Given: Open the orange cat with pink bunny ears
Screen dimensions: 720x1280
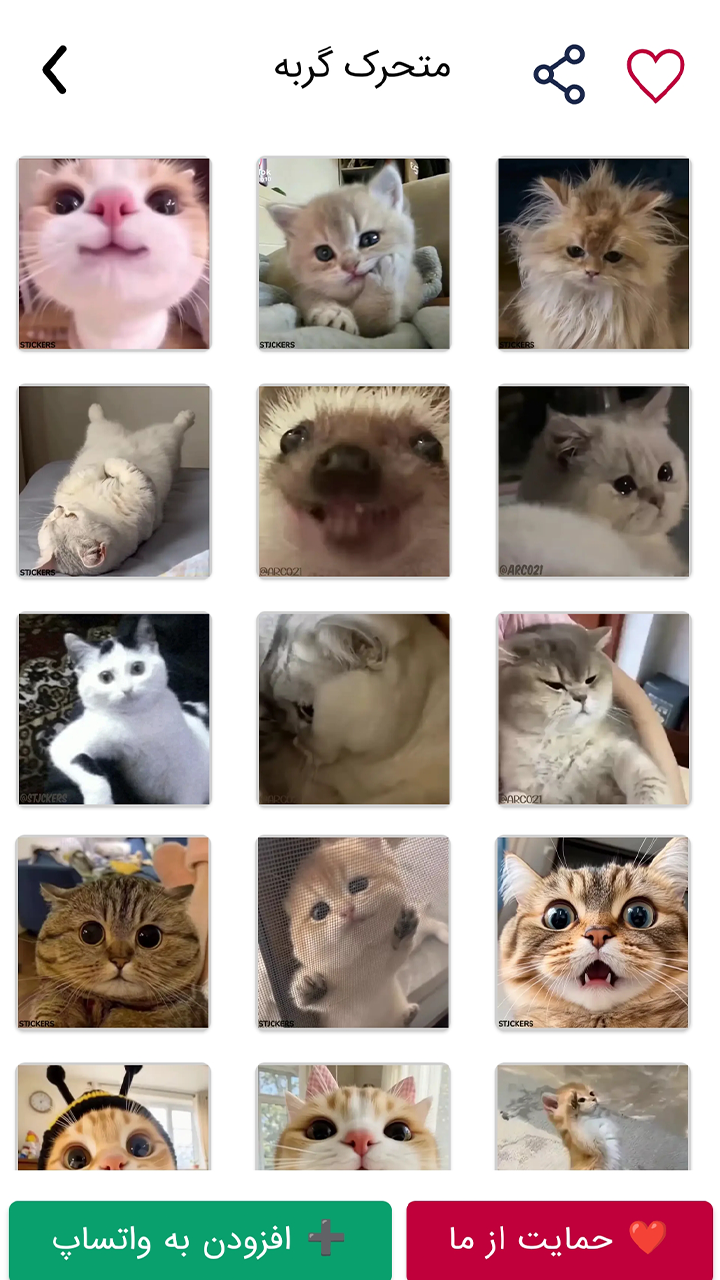Looking at the screenshot, I should pyautogui.click(x=354, y=1117).
